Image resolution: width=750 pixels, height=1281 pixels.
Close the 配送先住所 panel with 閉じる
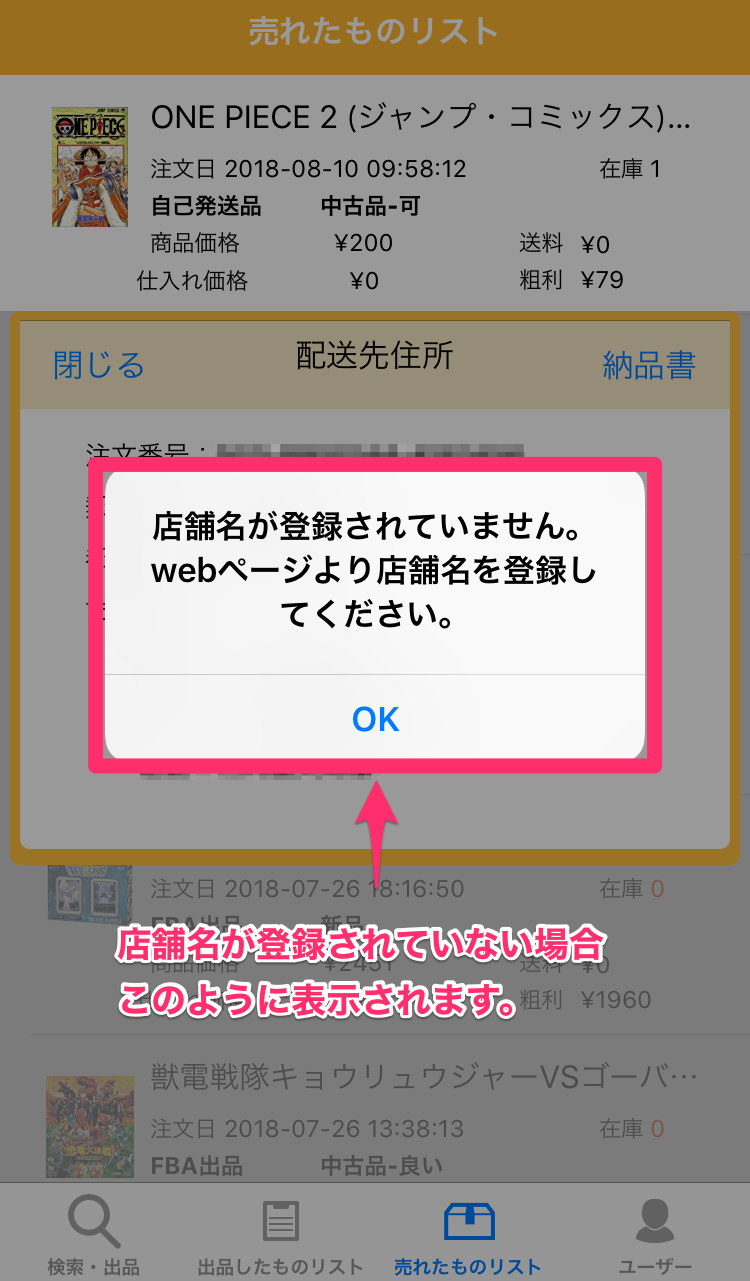(98, 365)
